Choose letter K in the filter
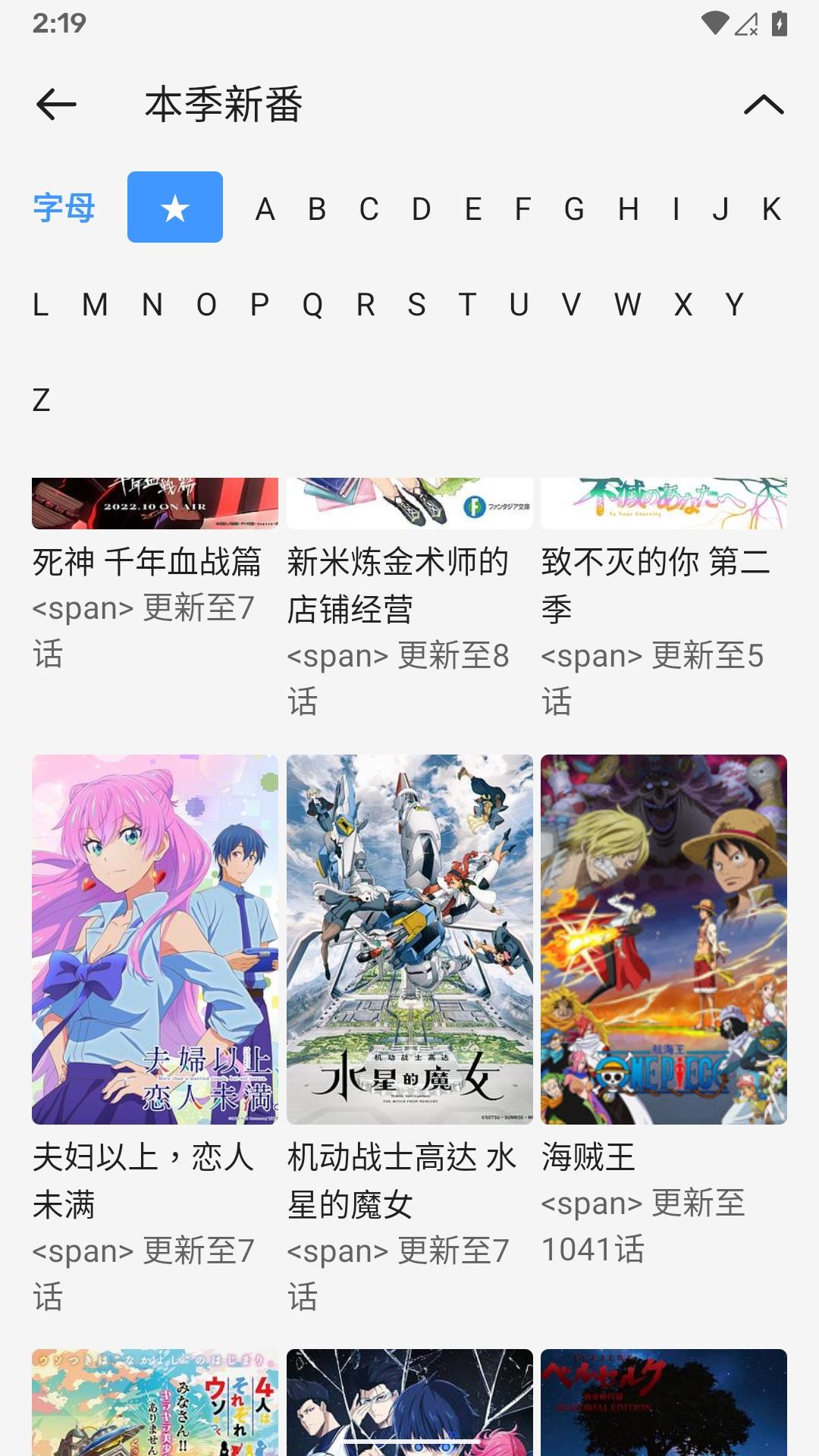The height and width of the screenshot is (1456, 819). pyautogui.click(x=771, y=209)
